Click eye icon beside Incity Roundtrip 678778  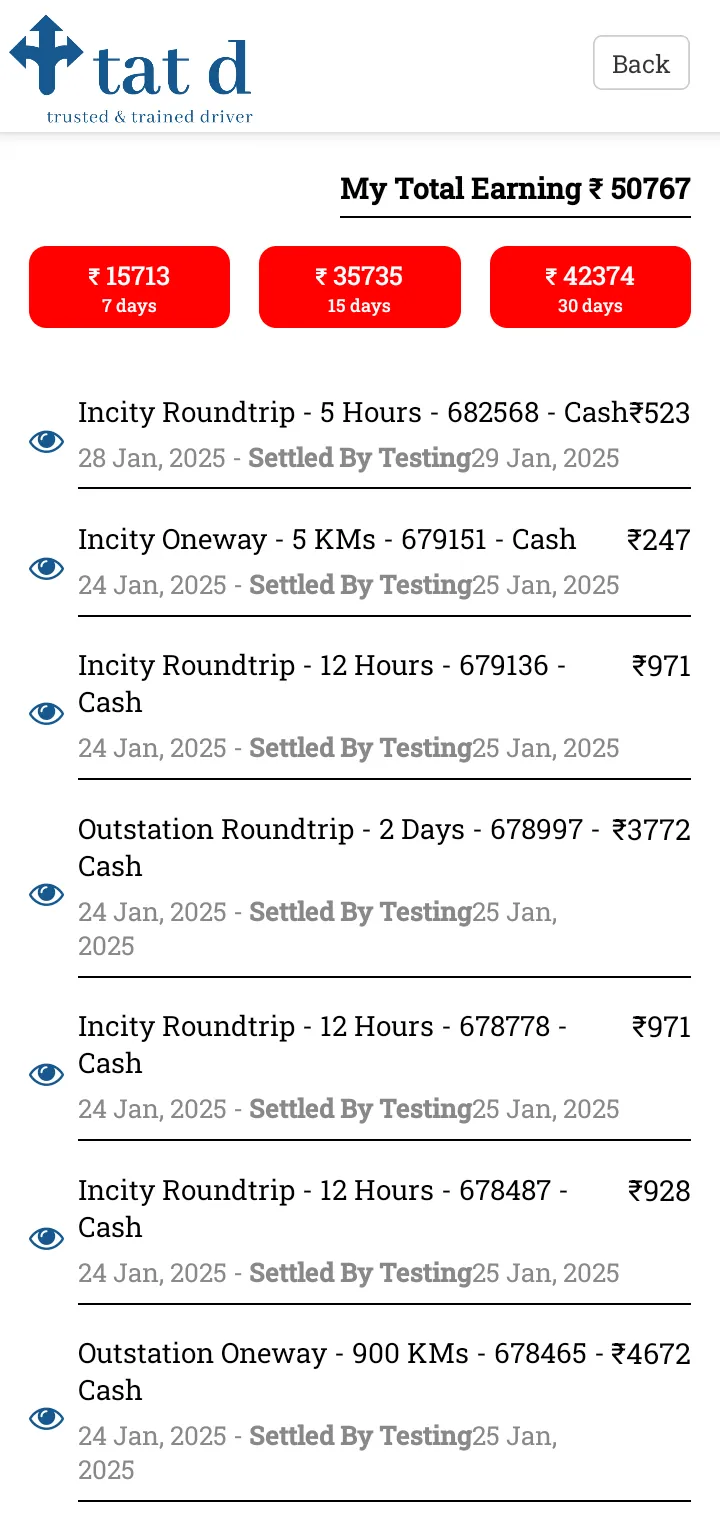pos(46,1074)
